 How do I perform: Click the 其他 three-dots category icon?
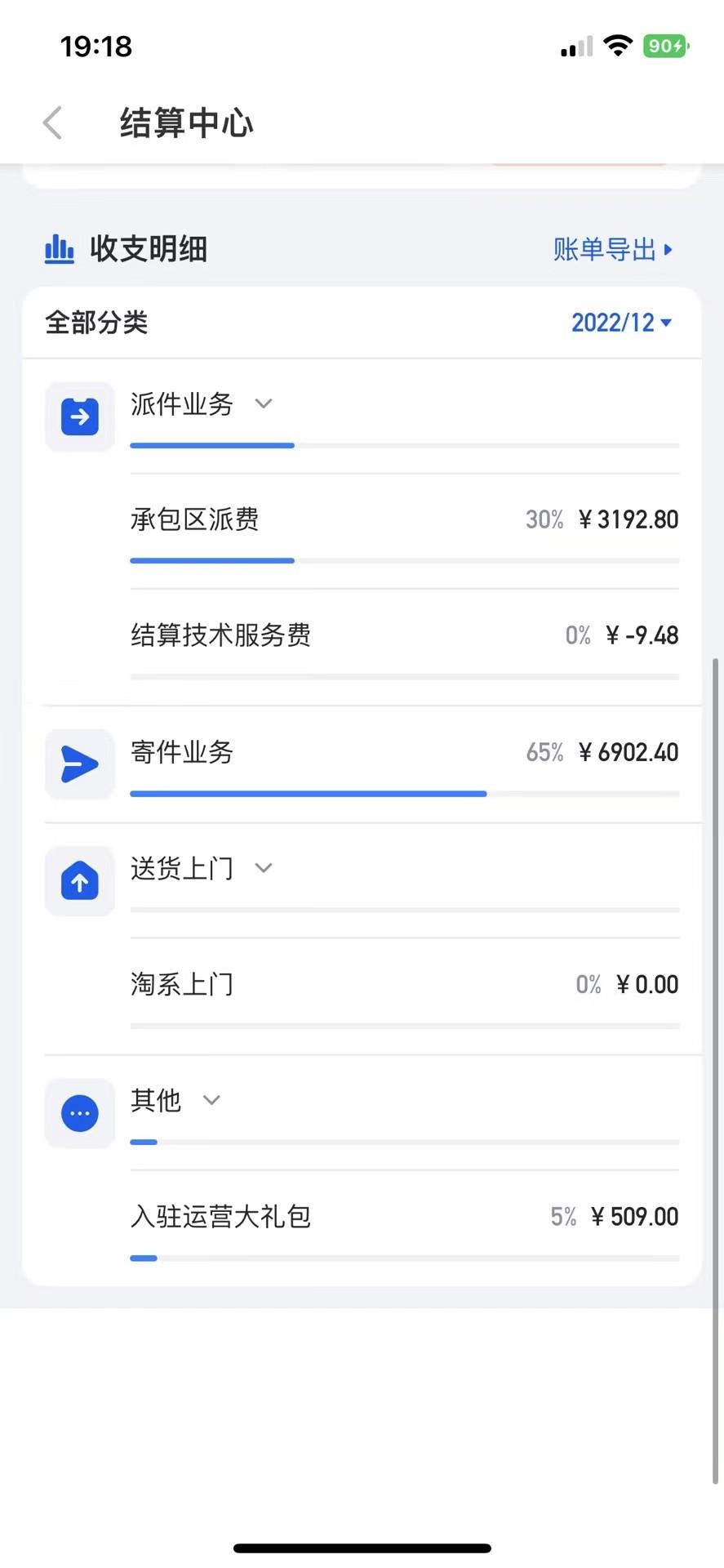pos(79,1112)
